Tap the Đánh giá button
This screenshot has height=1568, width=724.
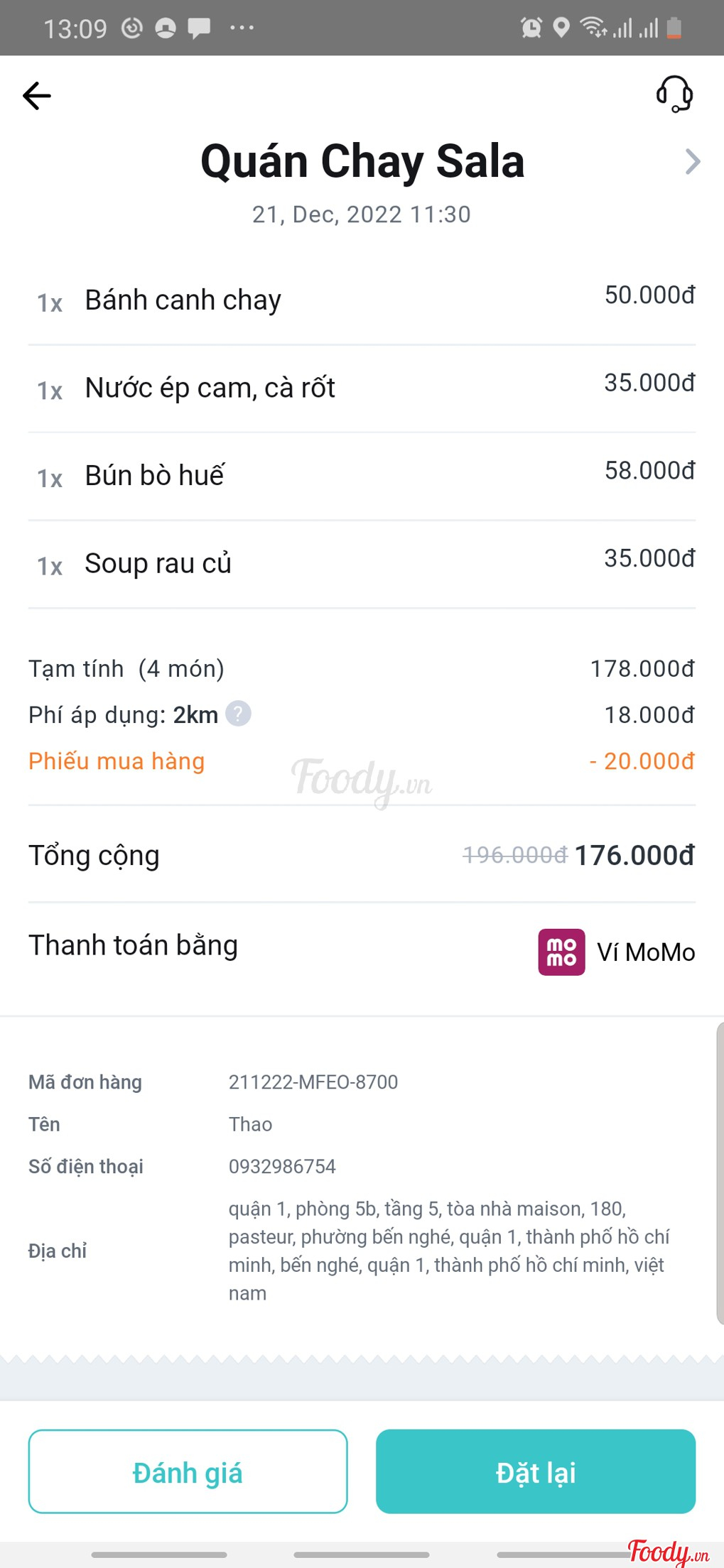[x=188, y=1471]
